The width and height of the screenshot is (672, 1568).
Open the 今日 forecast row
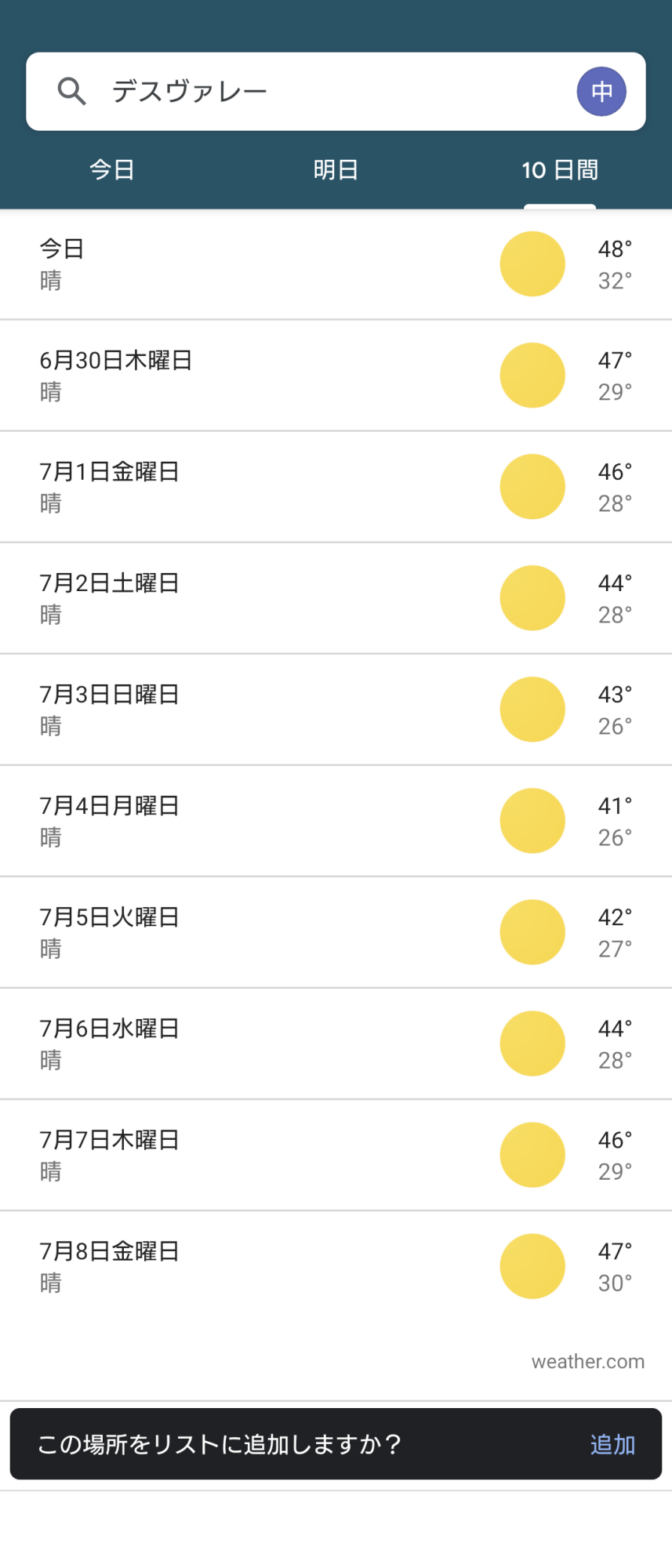(x=336, y=264)
